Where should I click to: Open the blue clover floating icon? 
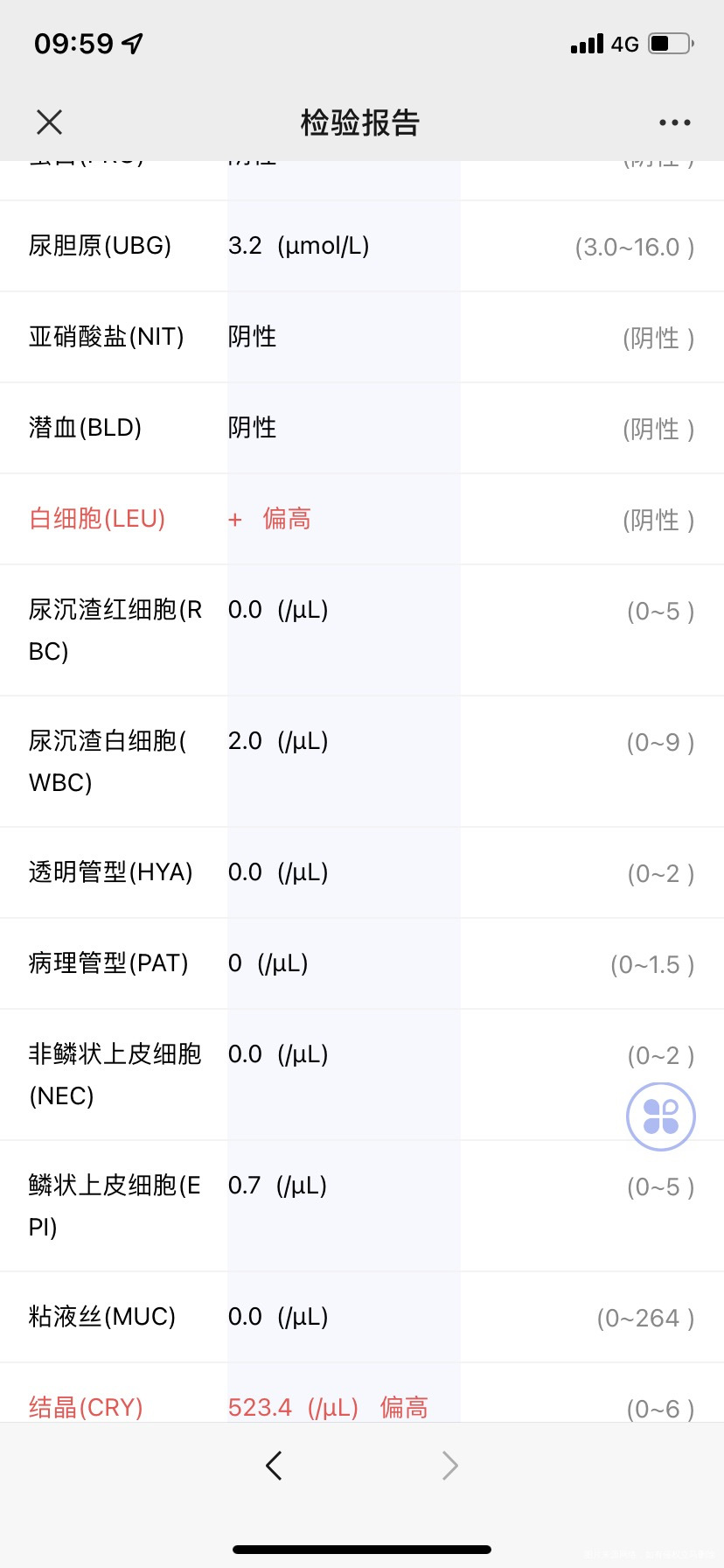tap(660, 1116)
